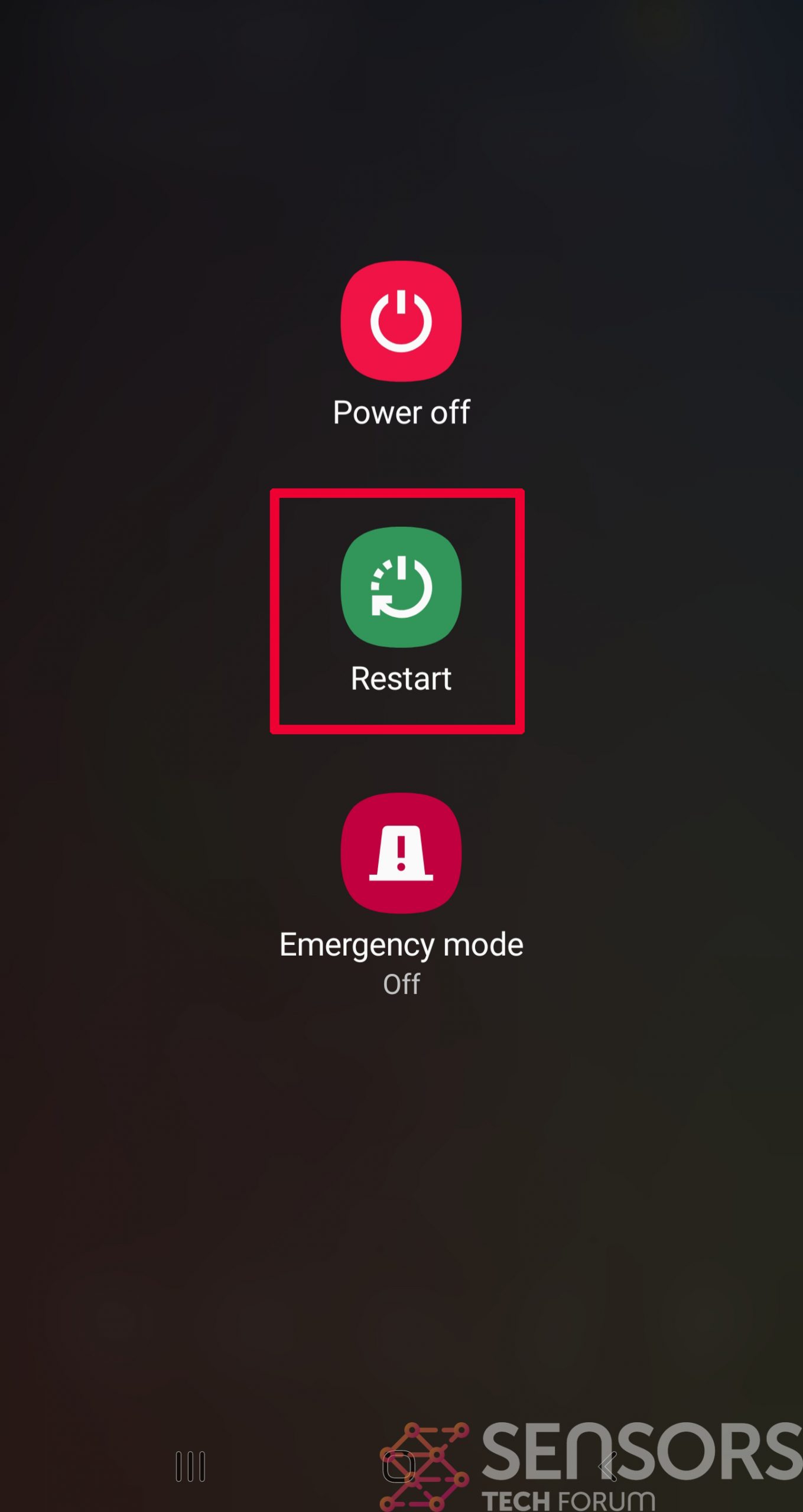Viewport: 803px width, 1512px height.
Task: Open recent apps from navigation bar
Action: point(190,1467)
